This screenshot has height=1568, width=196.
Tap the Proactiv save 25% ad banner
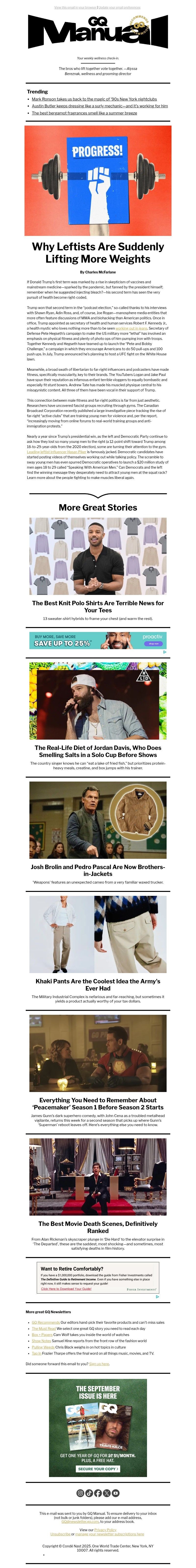[x=98, y=640]
